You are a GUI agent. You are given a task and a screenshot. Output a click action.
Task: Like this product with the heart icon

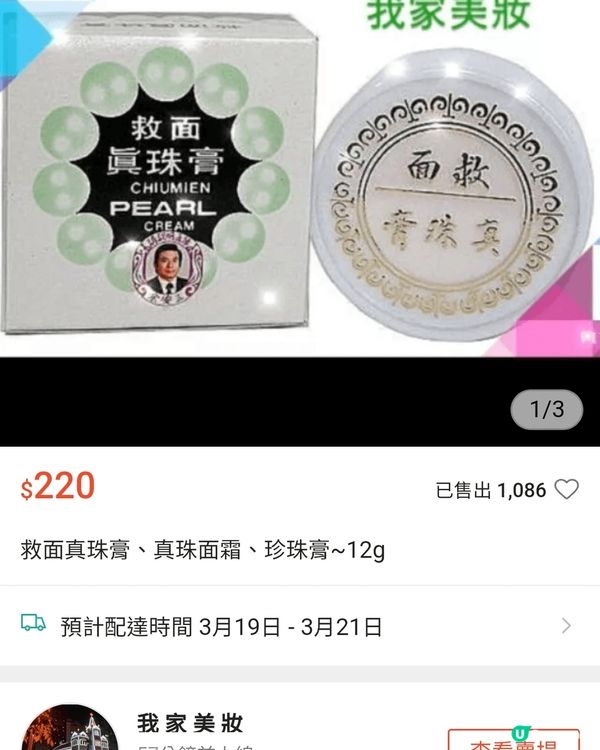567,490
